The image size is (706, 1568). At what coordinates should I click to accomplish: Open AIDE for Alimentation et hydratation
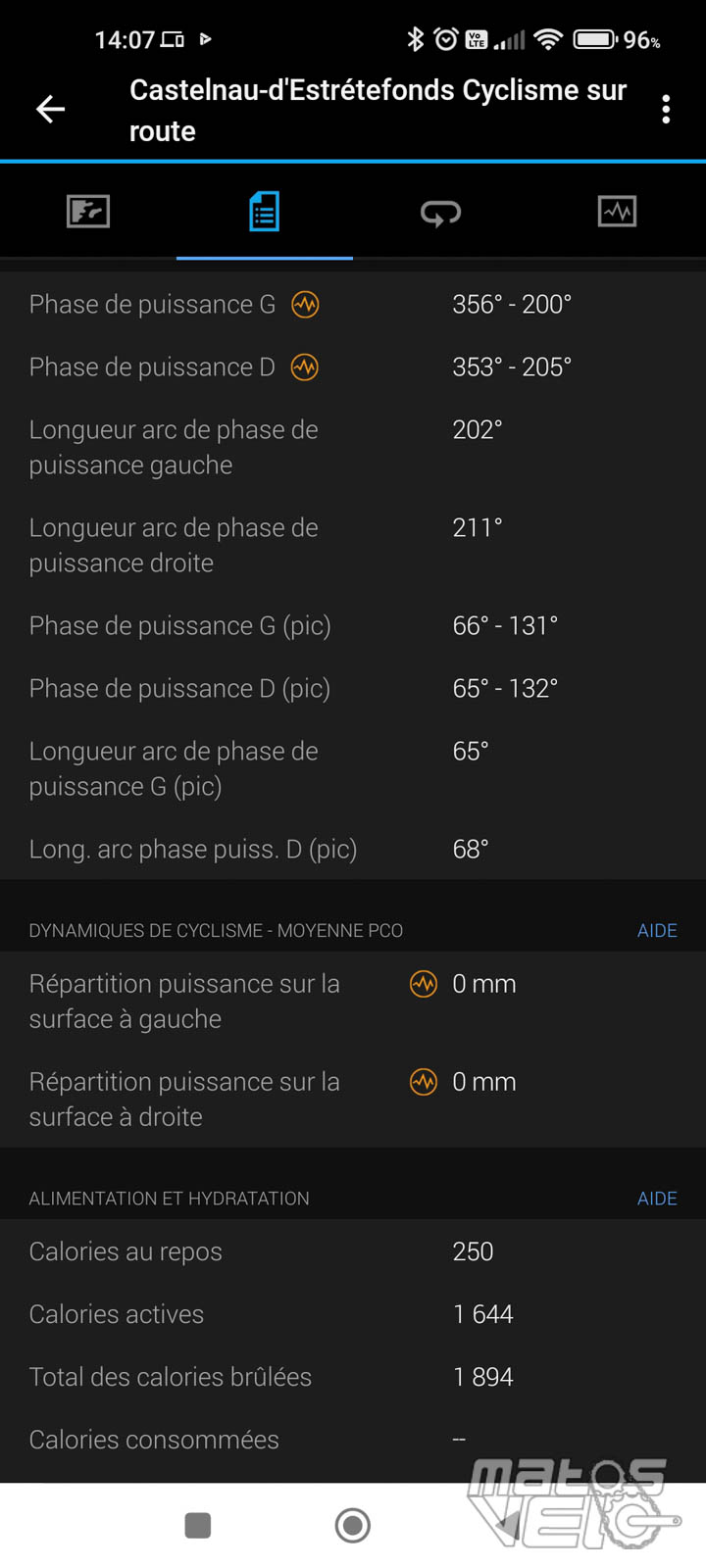[x=657, y=1198]
